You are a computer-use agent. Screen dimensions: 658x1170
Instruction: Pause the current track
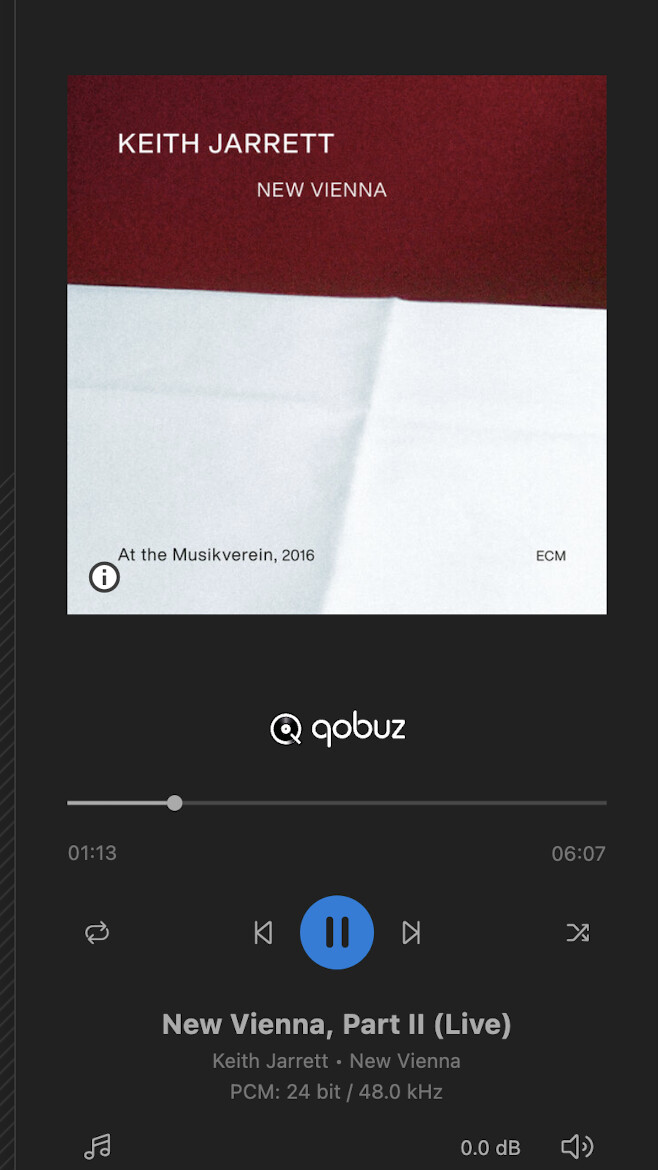(x=336, y=933)
